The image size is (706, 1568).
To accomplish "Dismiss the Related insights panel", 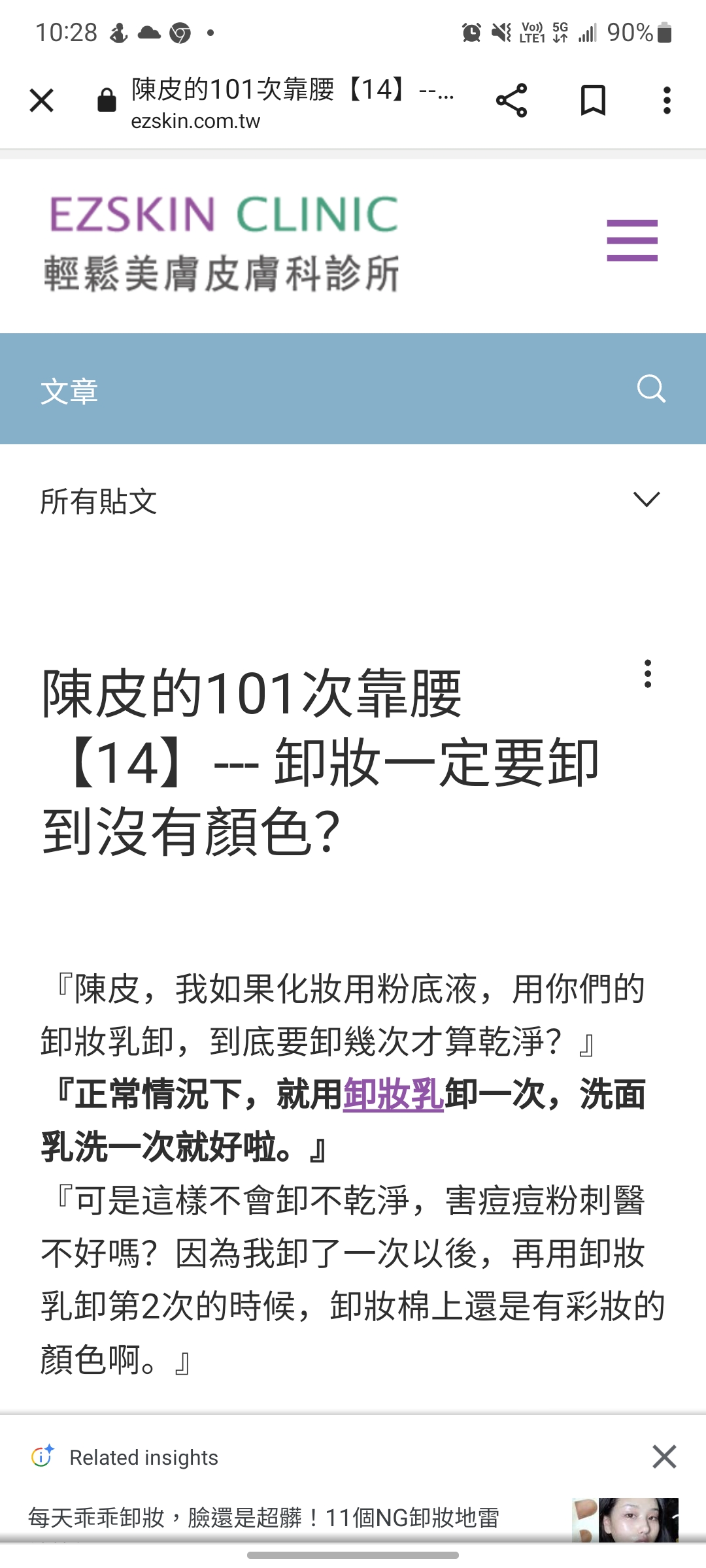I will [664, 1457].
